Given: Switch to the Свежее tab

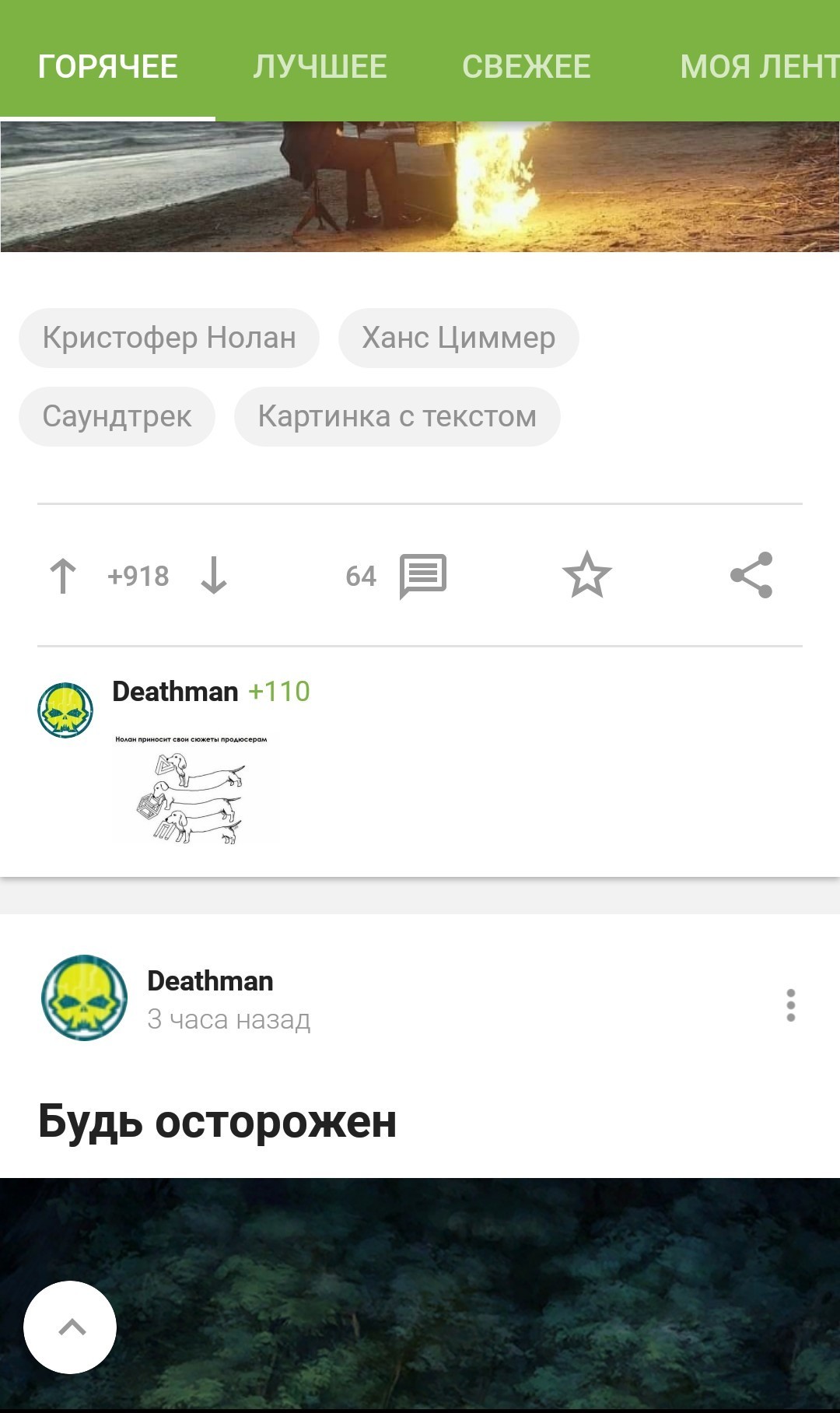Looking at the screenshot, I should click(x=526, y=66).
